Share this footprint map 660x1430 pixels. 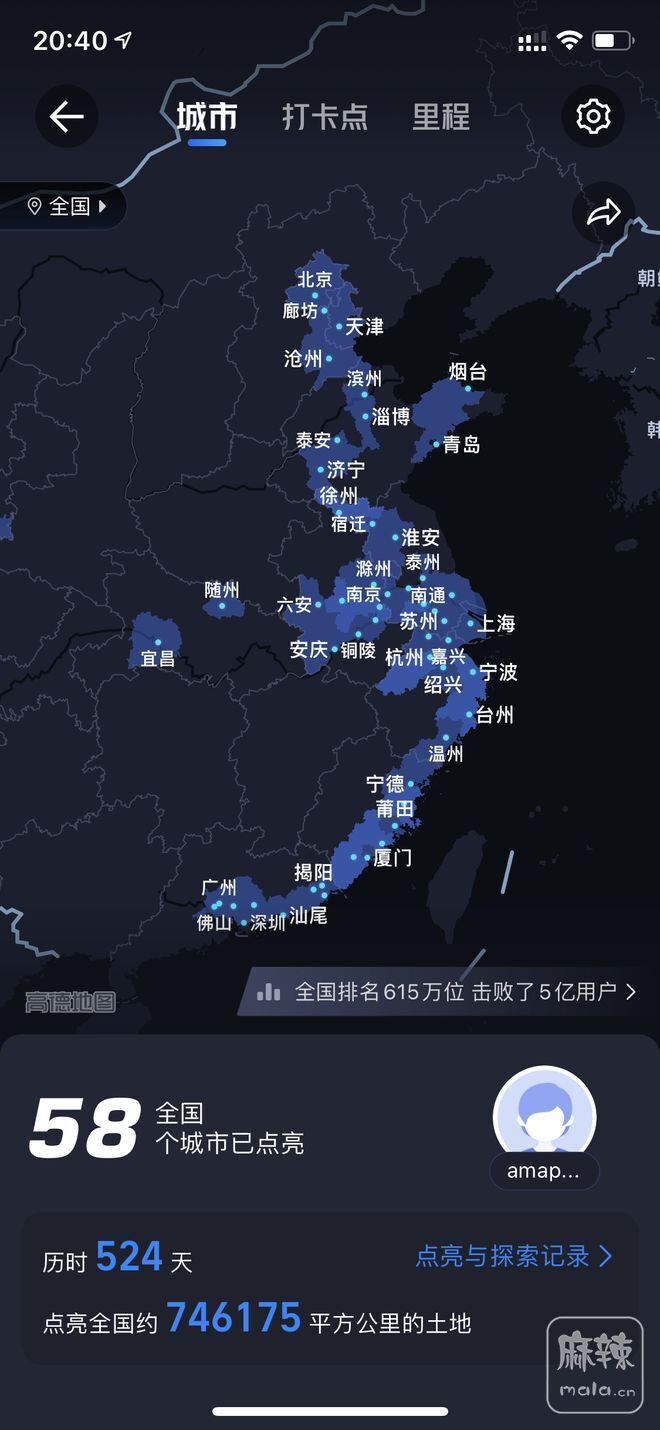tap(603, 212)
